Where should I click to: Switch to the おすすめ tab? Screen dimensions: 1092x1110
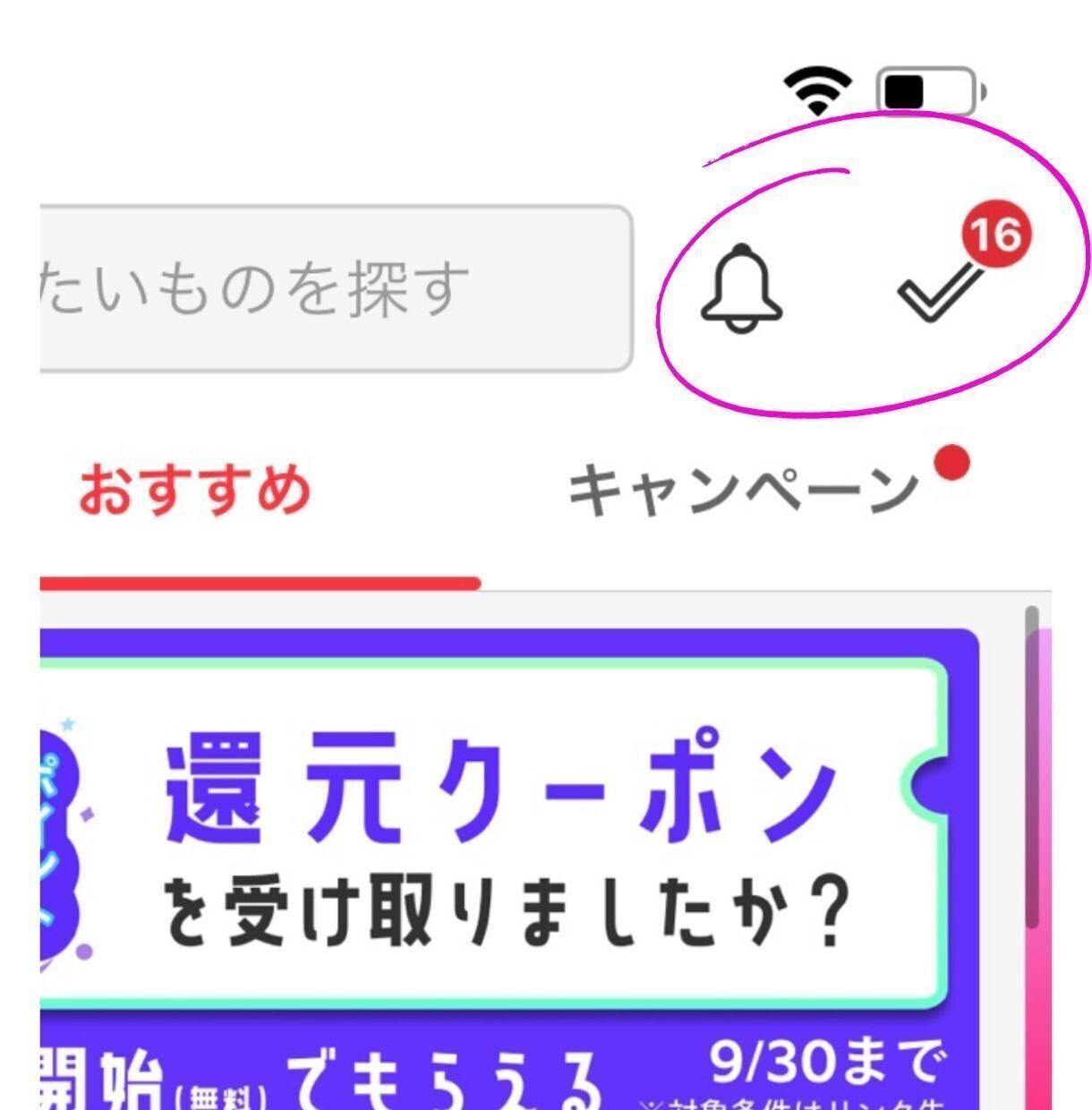[x=195, y=491]
